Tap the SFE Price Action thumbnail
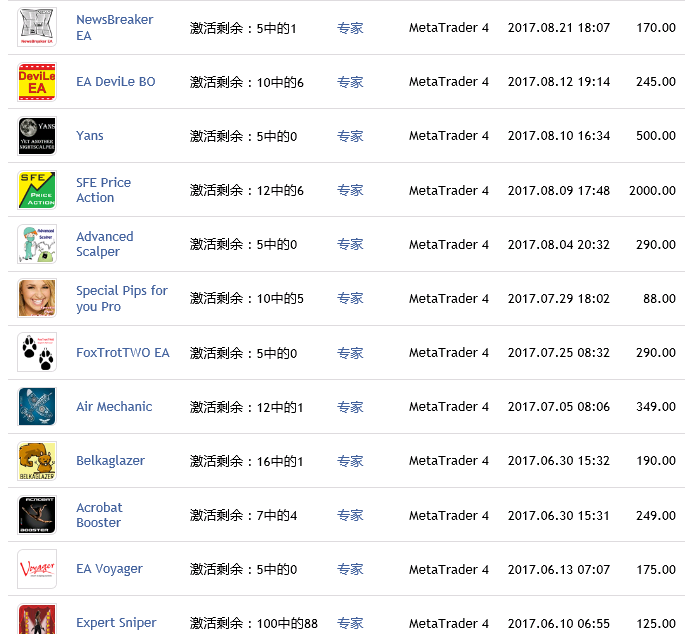Viewport: 691px width, 634px height. coord(37,190)
